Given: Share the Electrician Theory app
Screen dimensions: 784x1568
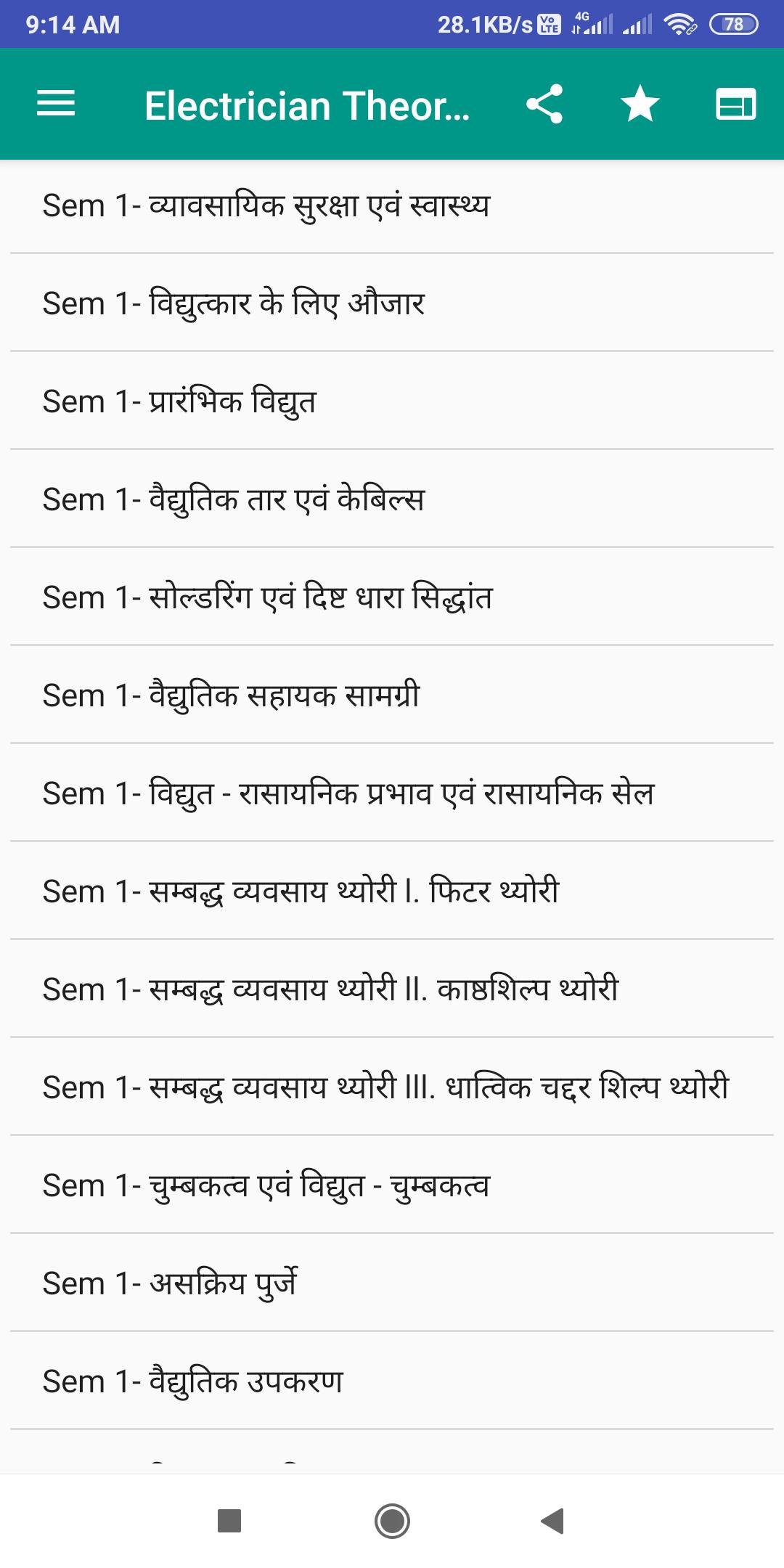Looking at the screenshot, I should (x=544, y=104).
